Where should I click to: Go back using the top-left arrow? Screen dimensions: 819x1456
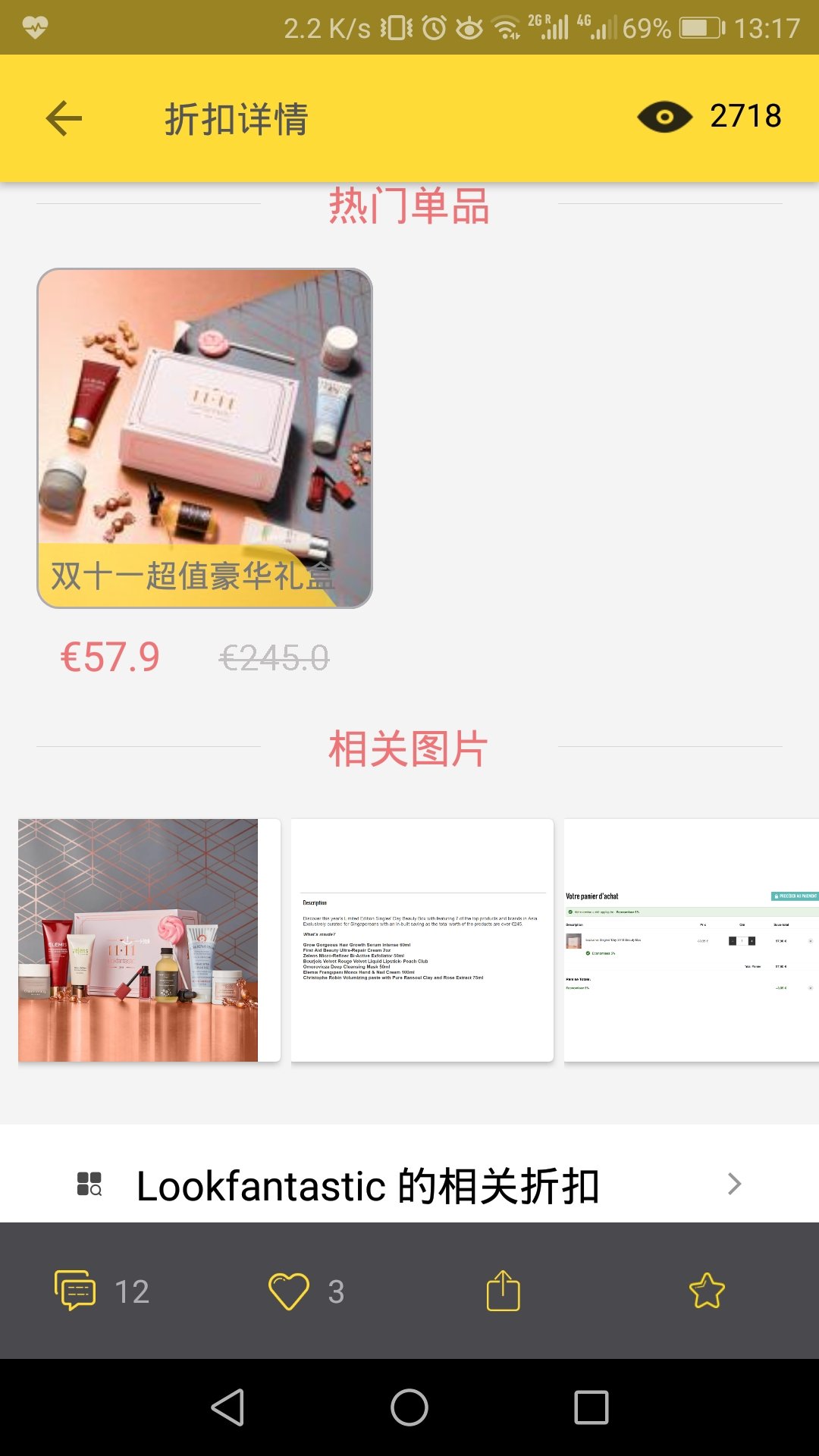coord(64,118)
